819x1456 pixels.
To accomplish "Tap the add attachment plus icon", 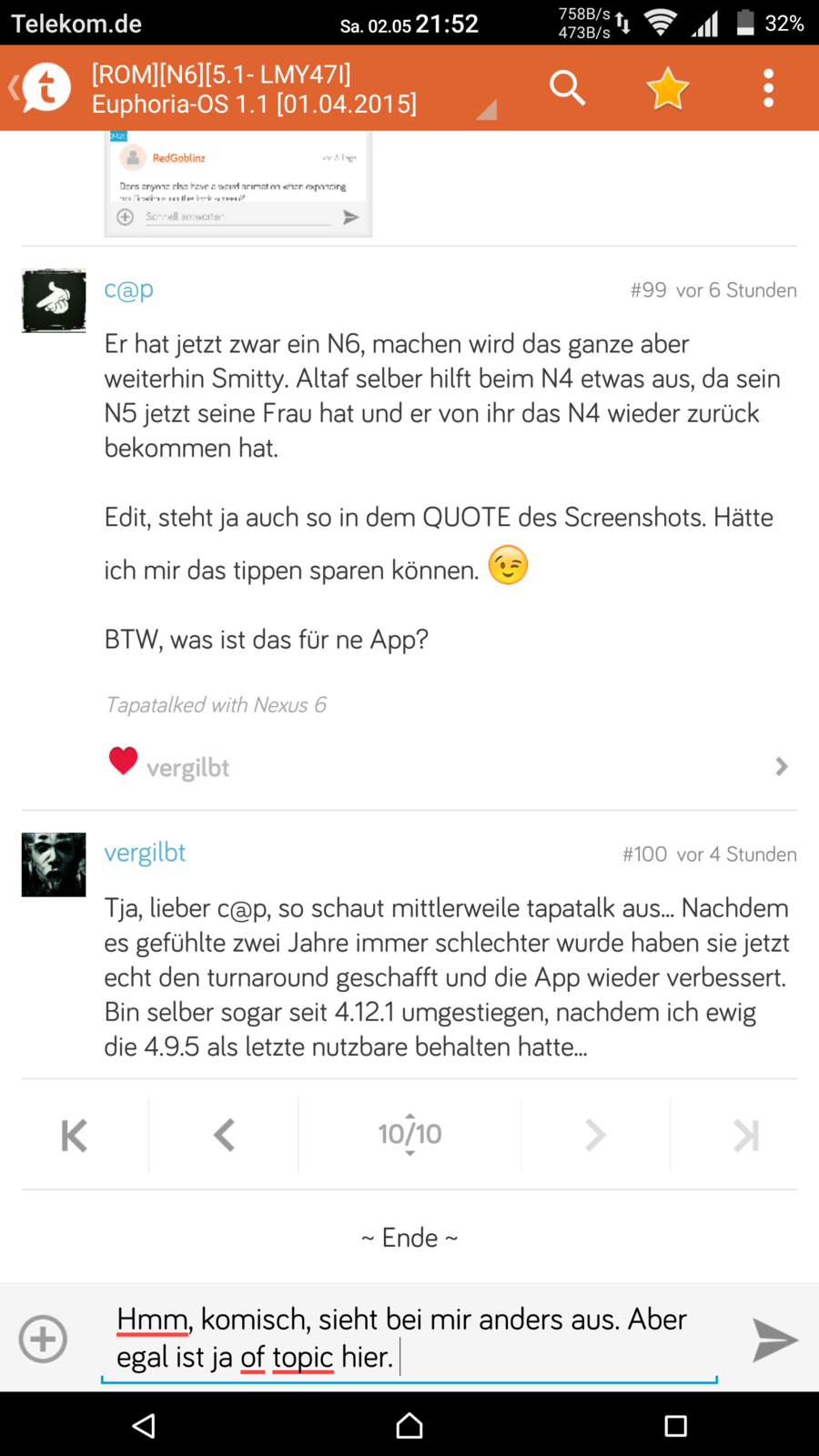I will coord(43,1339).
